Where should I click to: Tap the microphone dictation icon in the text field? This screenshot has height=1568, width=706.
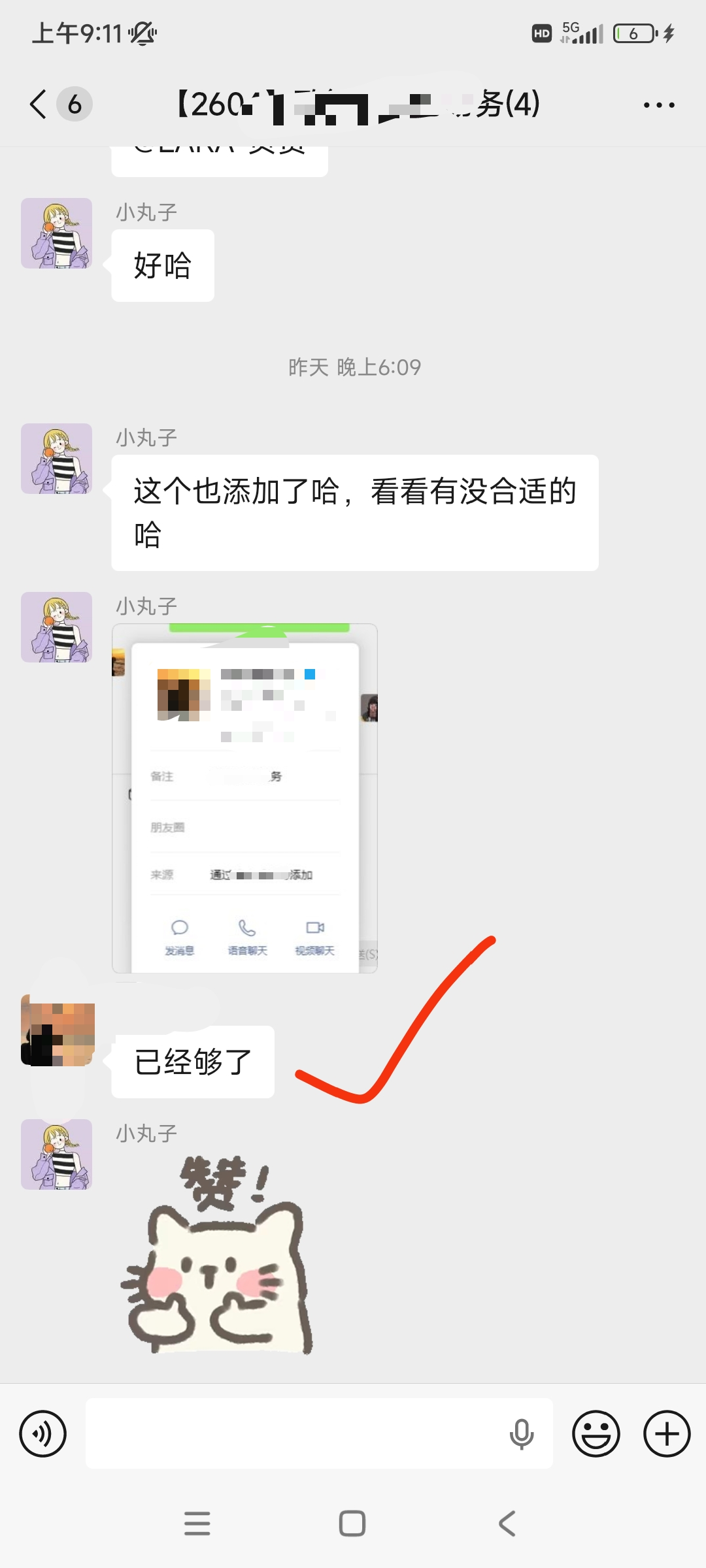tap(521, 1433)
